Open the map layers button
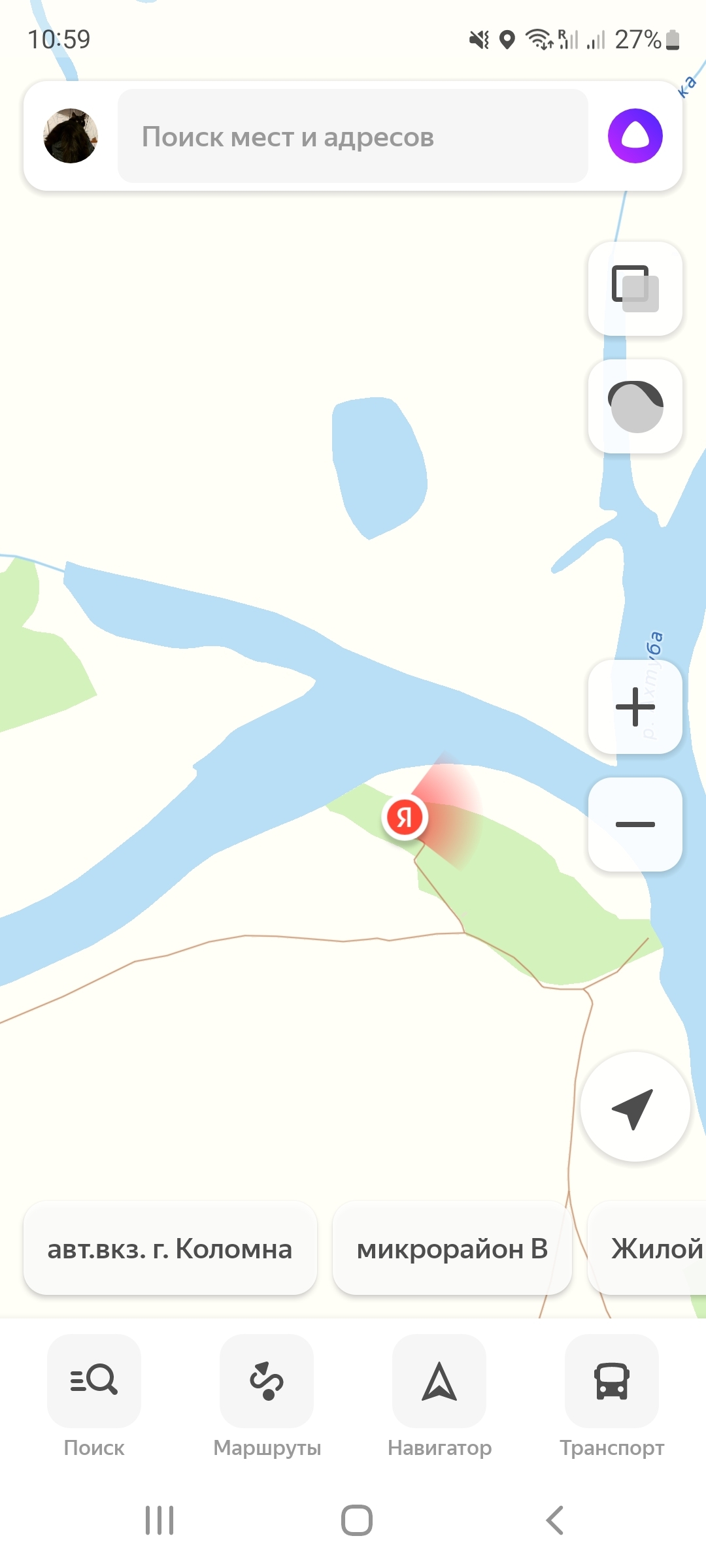This screenshot has width=706, height=1568. pyautogui.click(x=635, y=289)
